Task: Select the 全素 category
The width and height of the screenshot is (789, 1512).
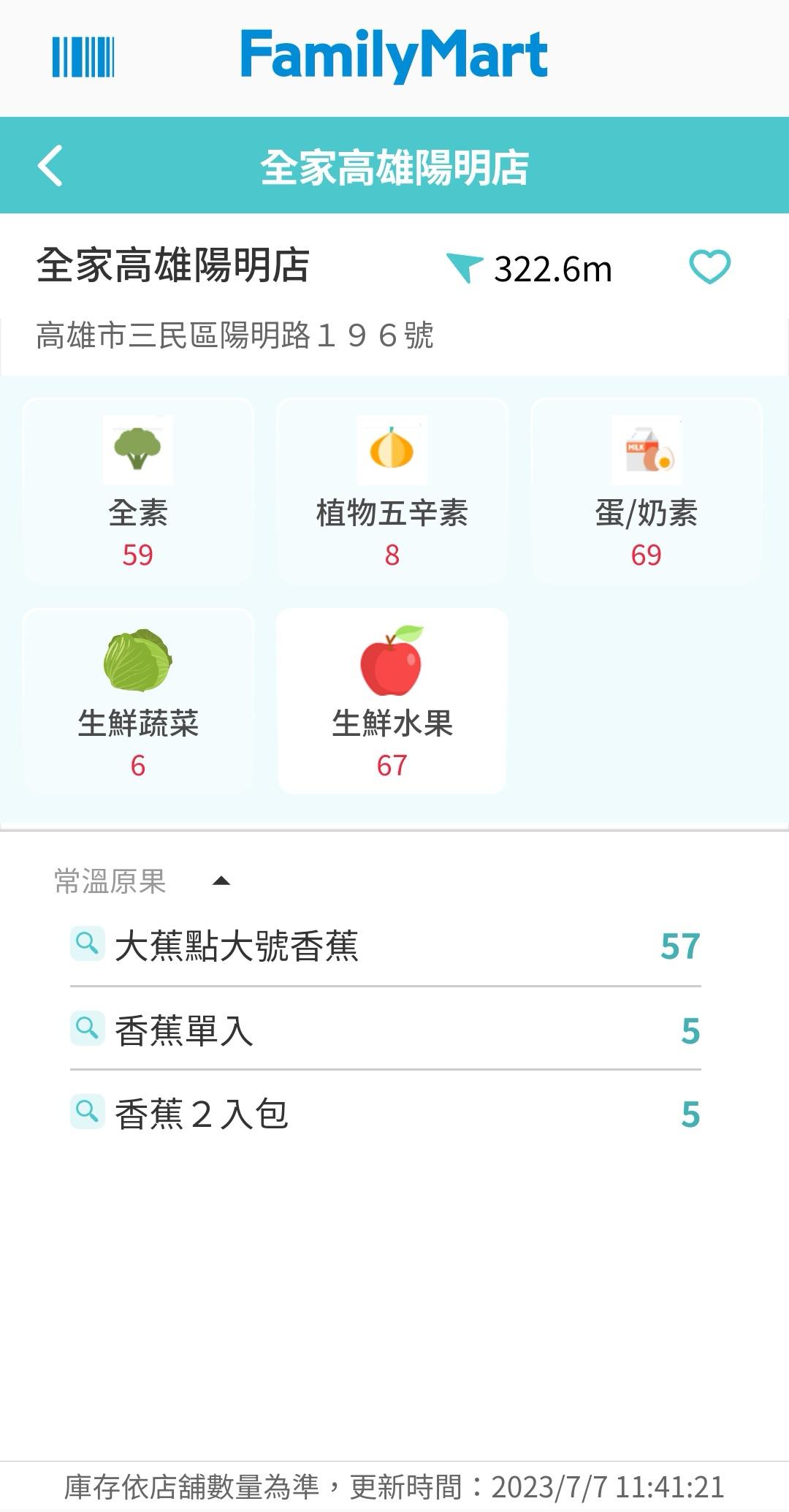Action: [138, 491]
